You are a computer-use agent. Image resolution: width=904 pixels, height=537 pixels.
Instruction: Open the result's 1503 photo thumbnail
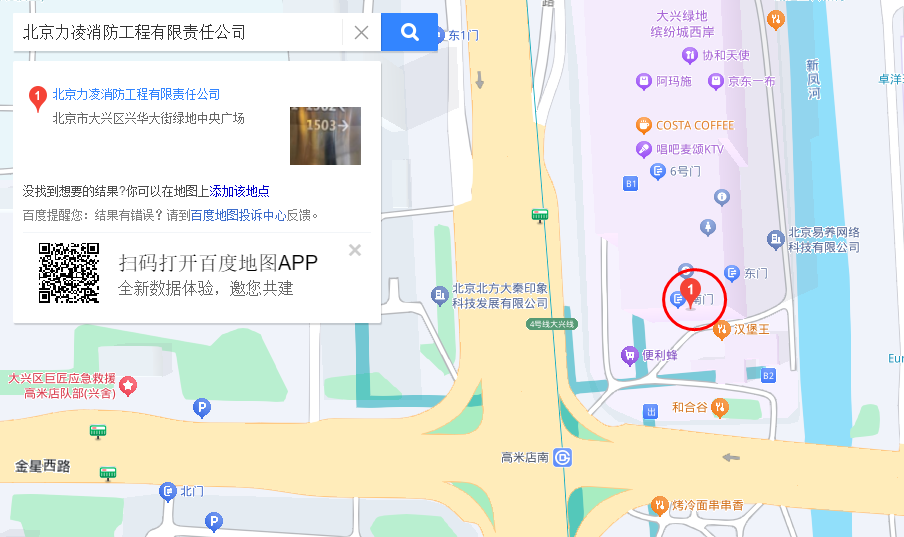point(325,136)
